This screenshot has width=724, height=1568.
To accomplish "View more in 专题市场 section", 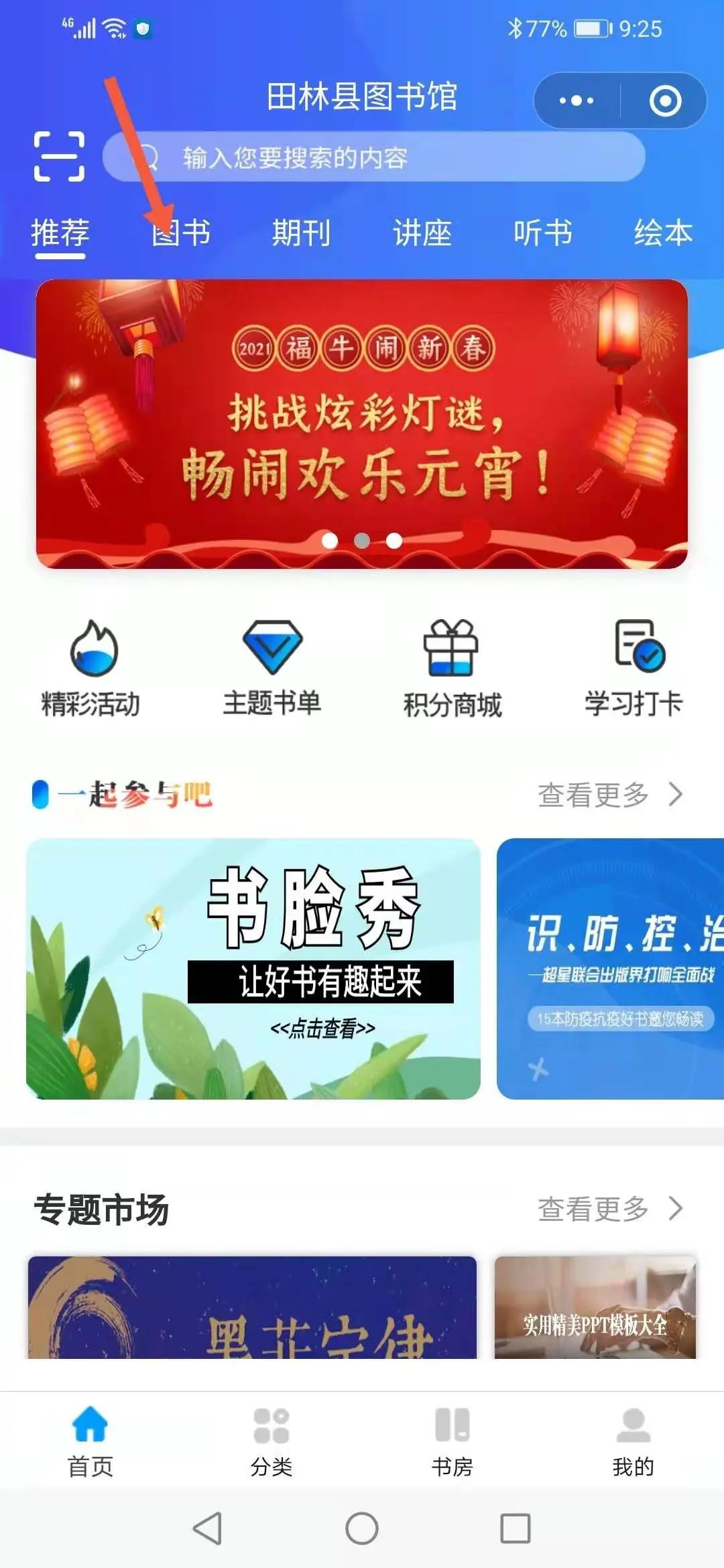I will coord(610,1209).
